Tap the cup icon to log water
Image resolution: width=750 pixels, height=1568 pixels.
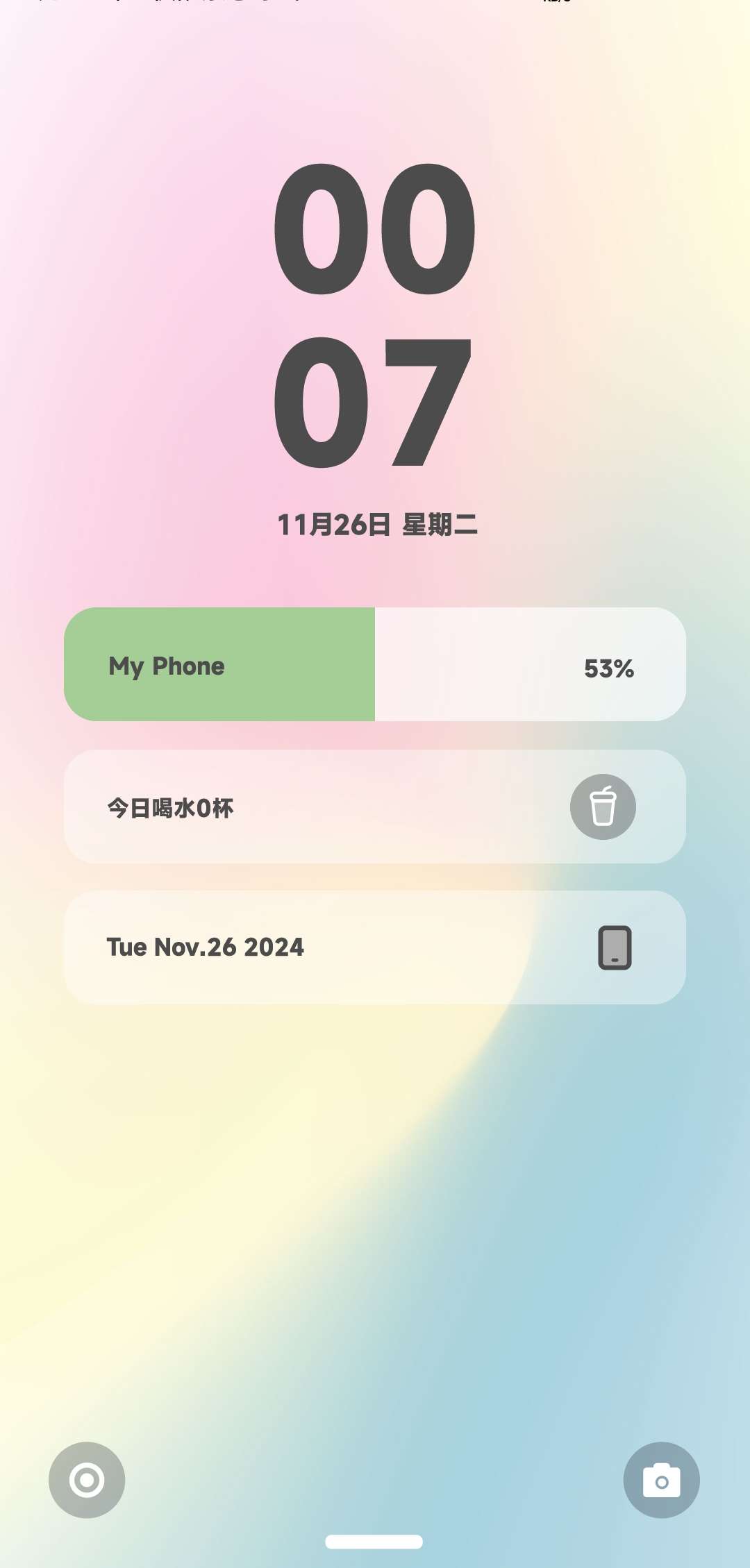pyautogui.click(x=603, y=807)
